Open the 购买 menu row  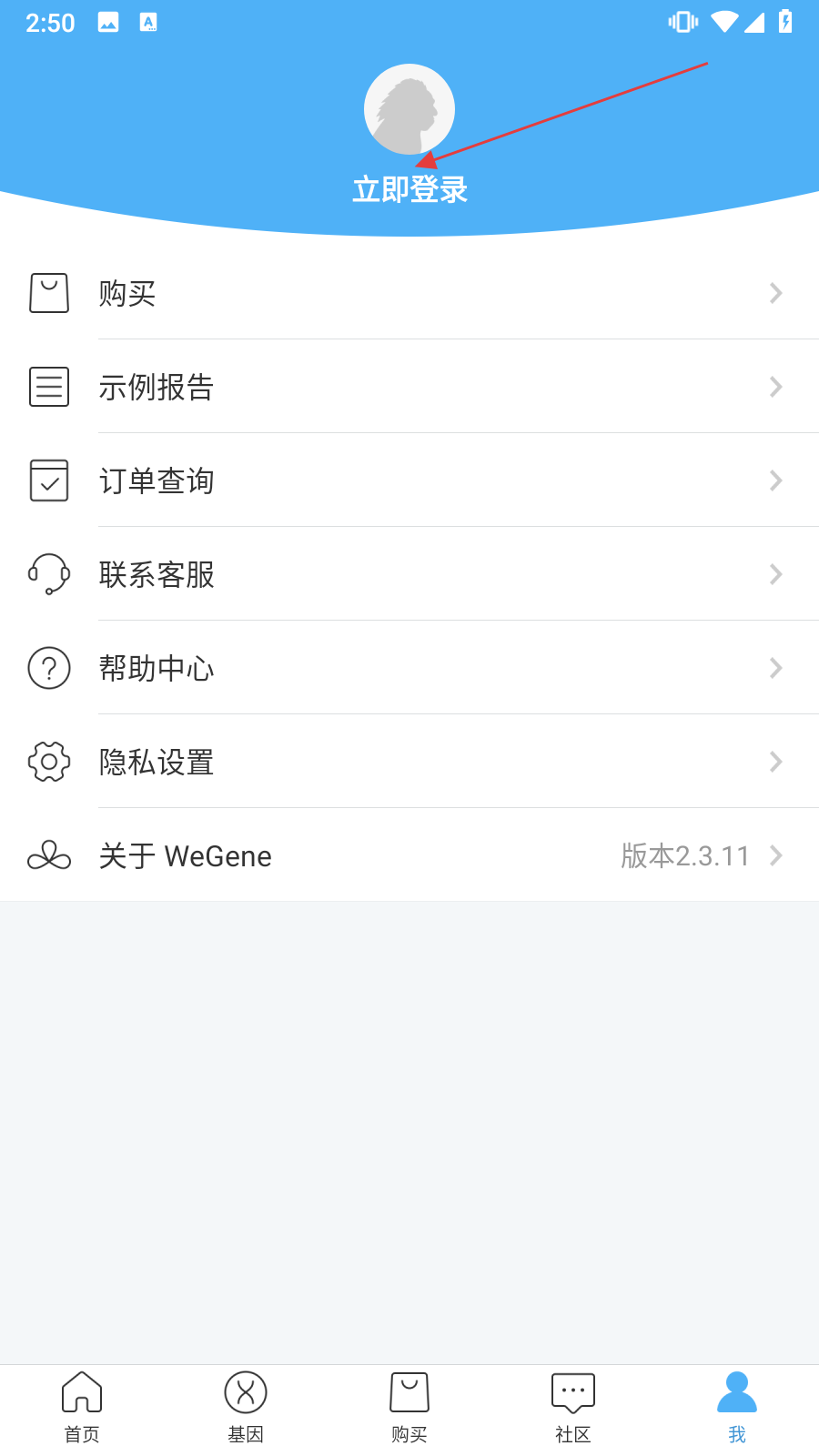409,293
